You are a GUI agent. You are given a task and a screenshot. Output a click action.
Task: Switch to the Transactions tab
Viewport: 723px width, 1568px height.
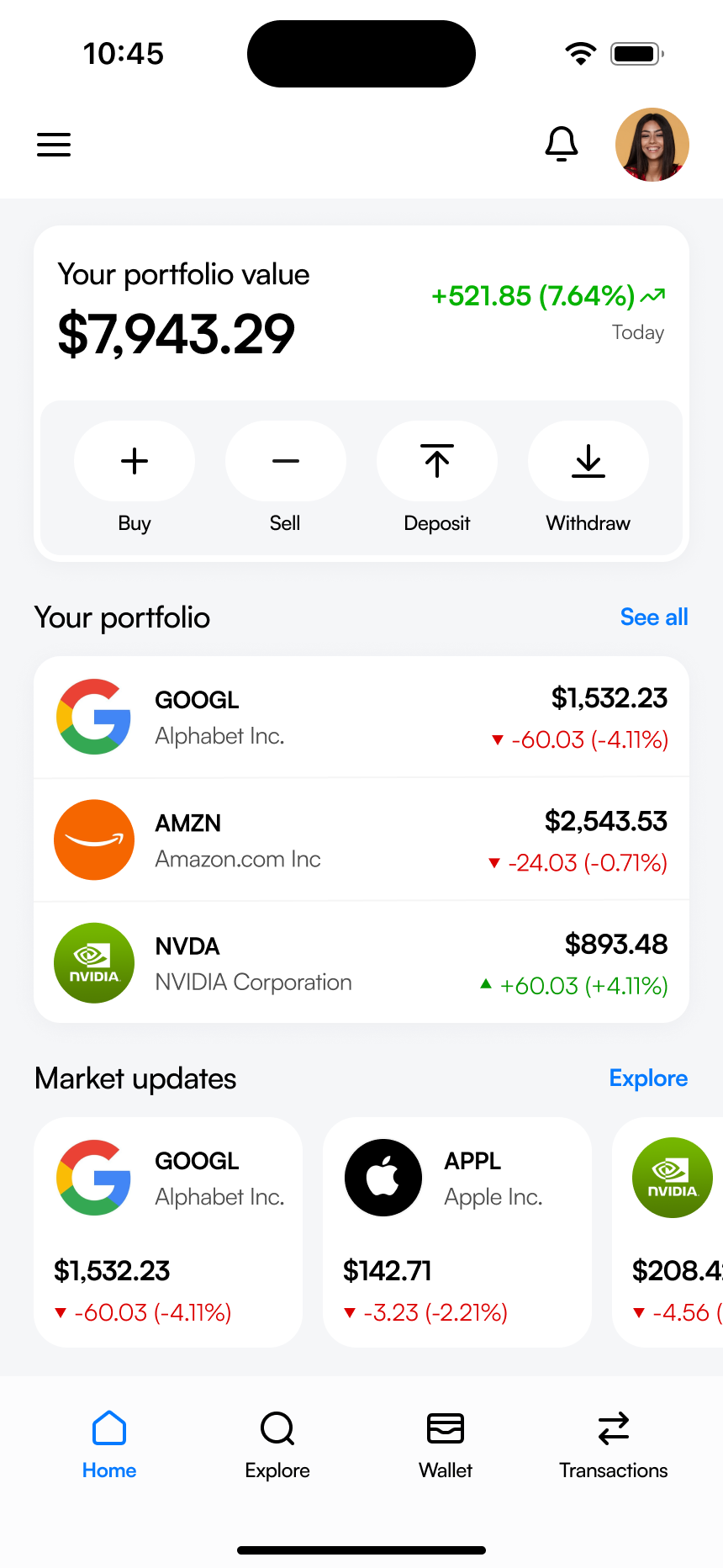pos(614,1445)
